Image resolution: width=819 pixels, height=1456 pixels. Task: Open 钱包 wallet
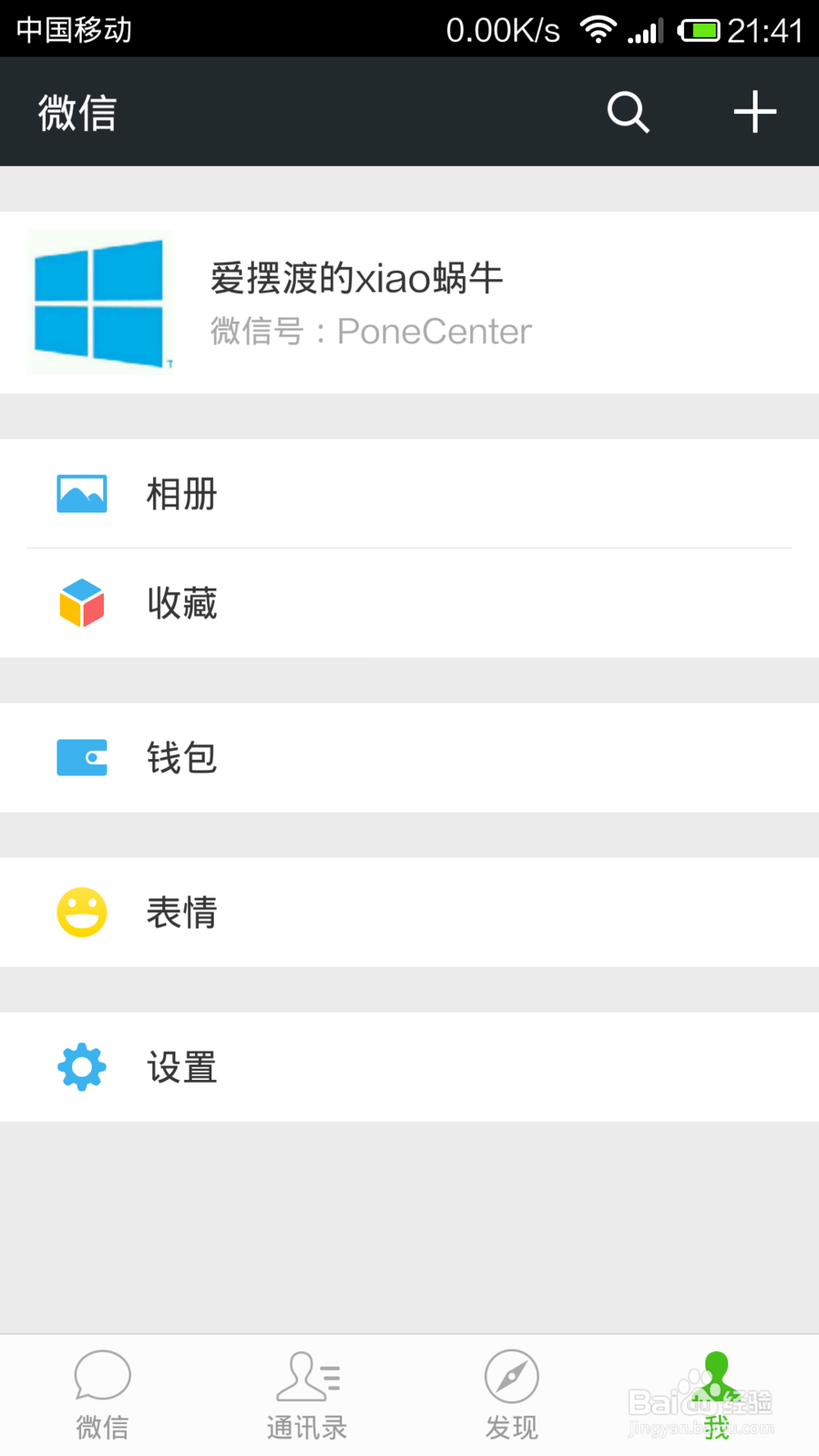[409, 757]
